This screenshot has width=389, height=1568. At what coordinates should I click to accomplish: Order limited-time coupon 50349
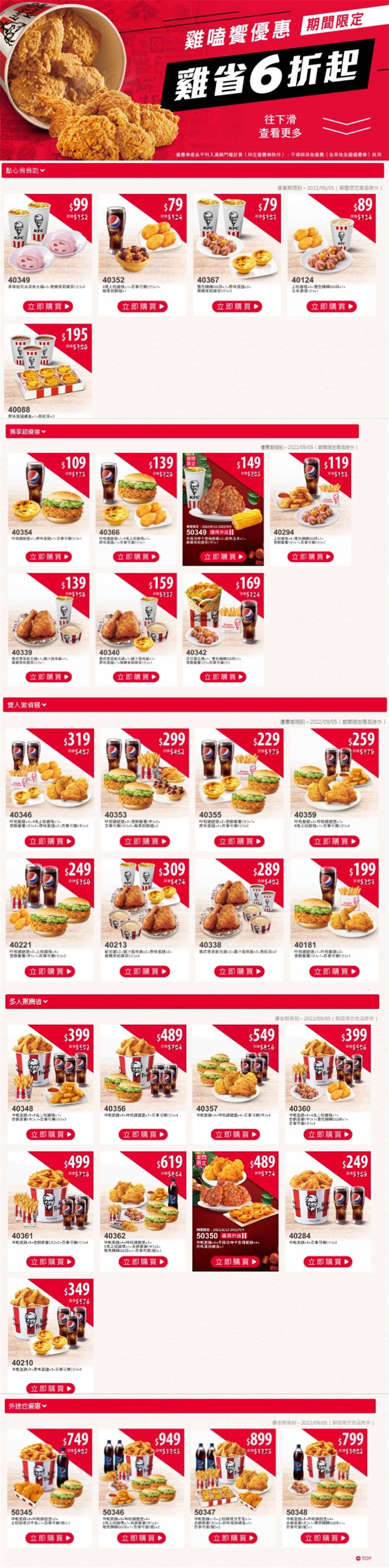pos(223,556)
